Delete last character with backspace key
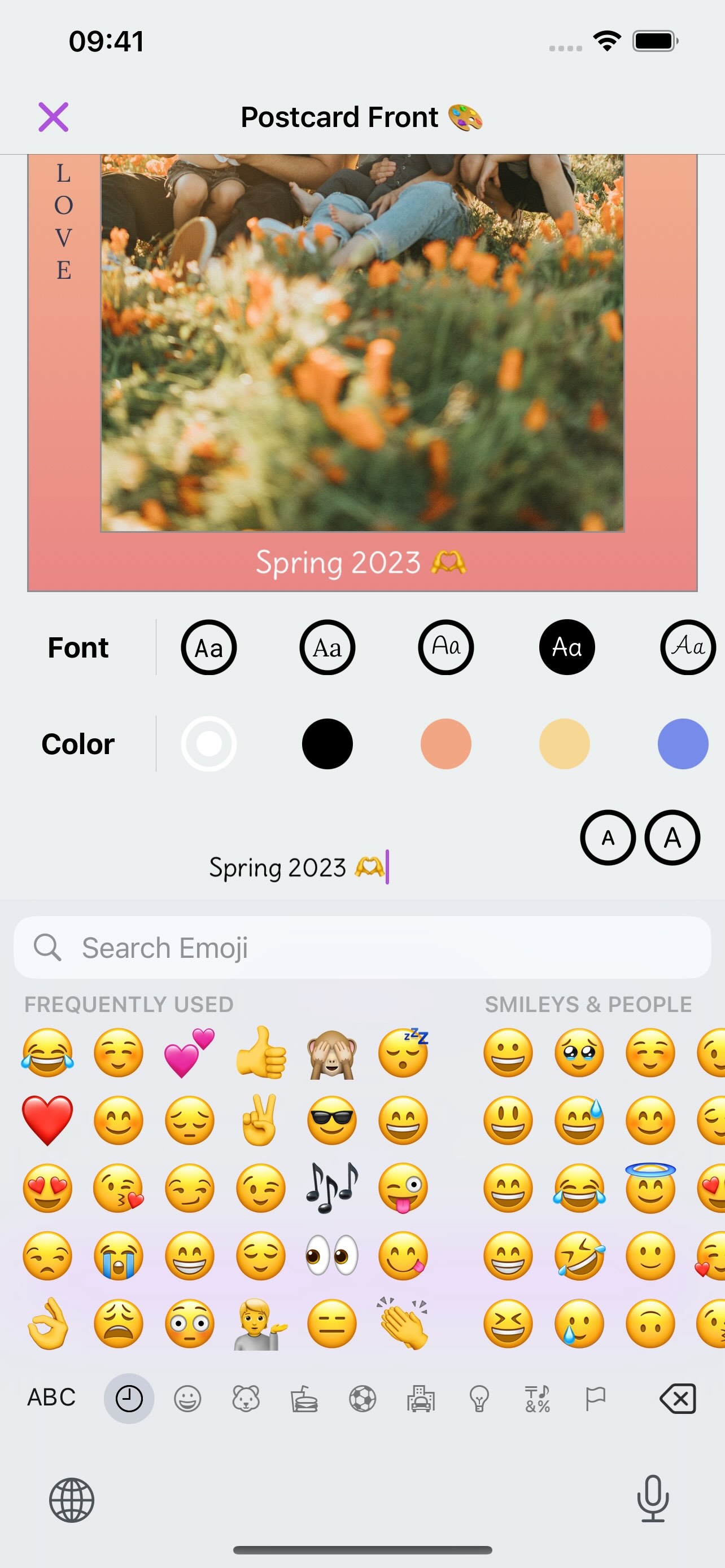The image size is (725, 1568). [x=678, y=1398]
